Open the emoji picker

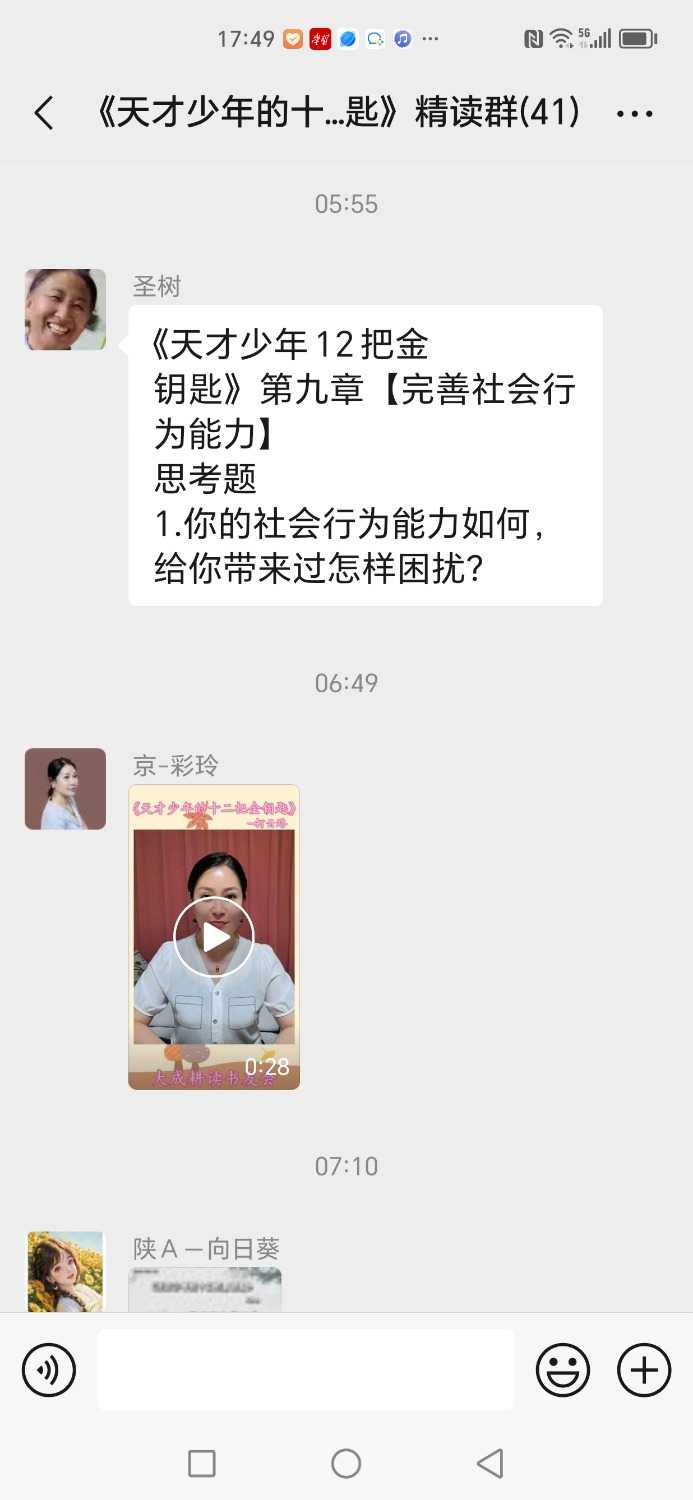tap(563, 1370)
